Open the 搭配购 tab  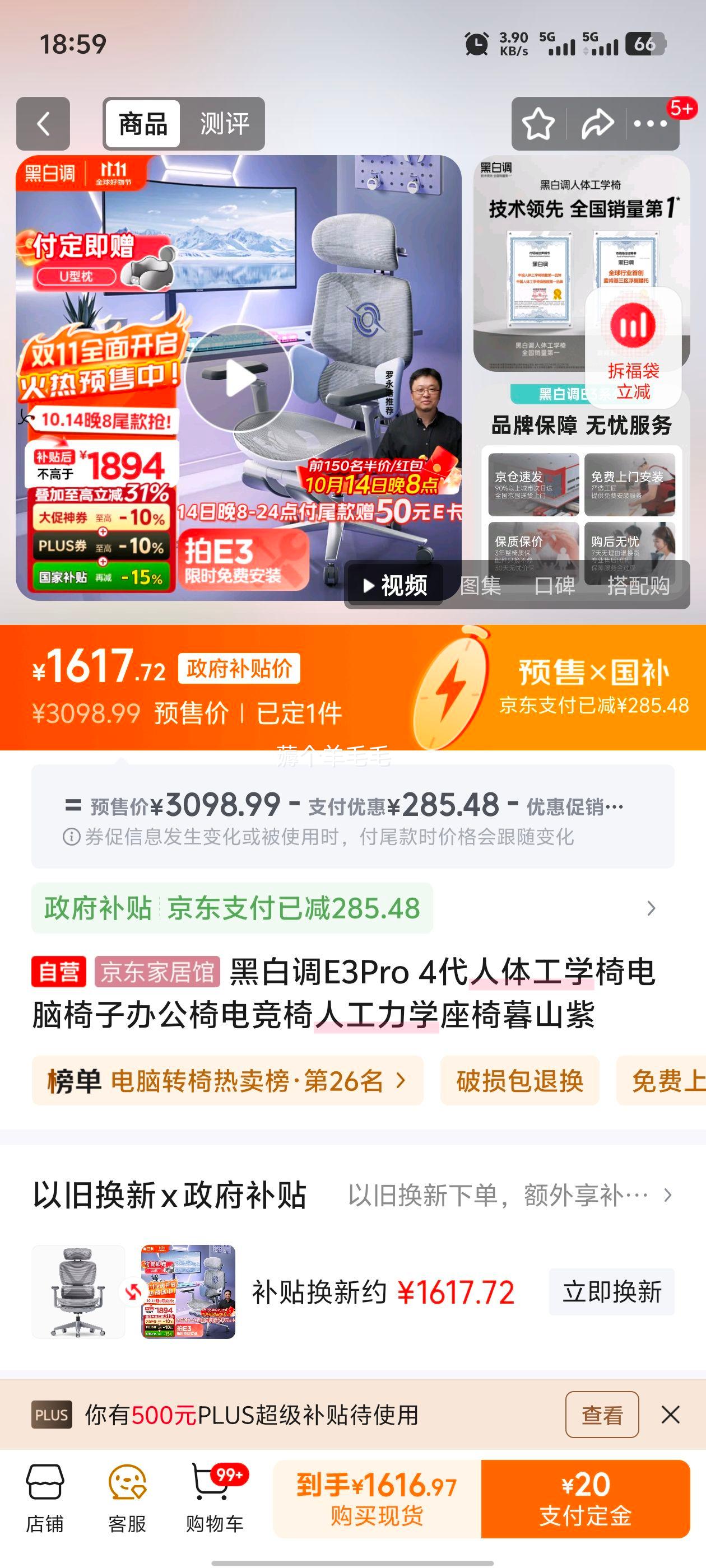coord(638,586)
